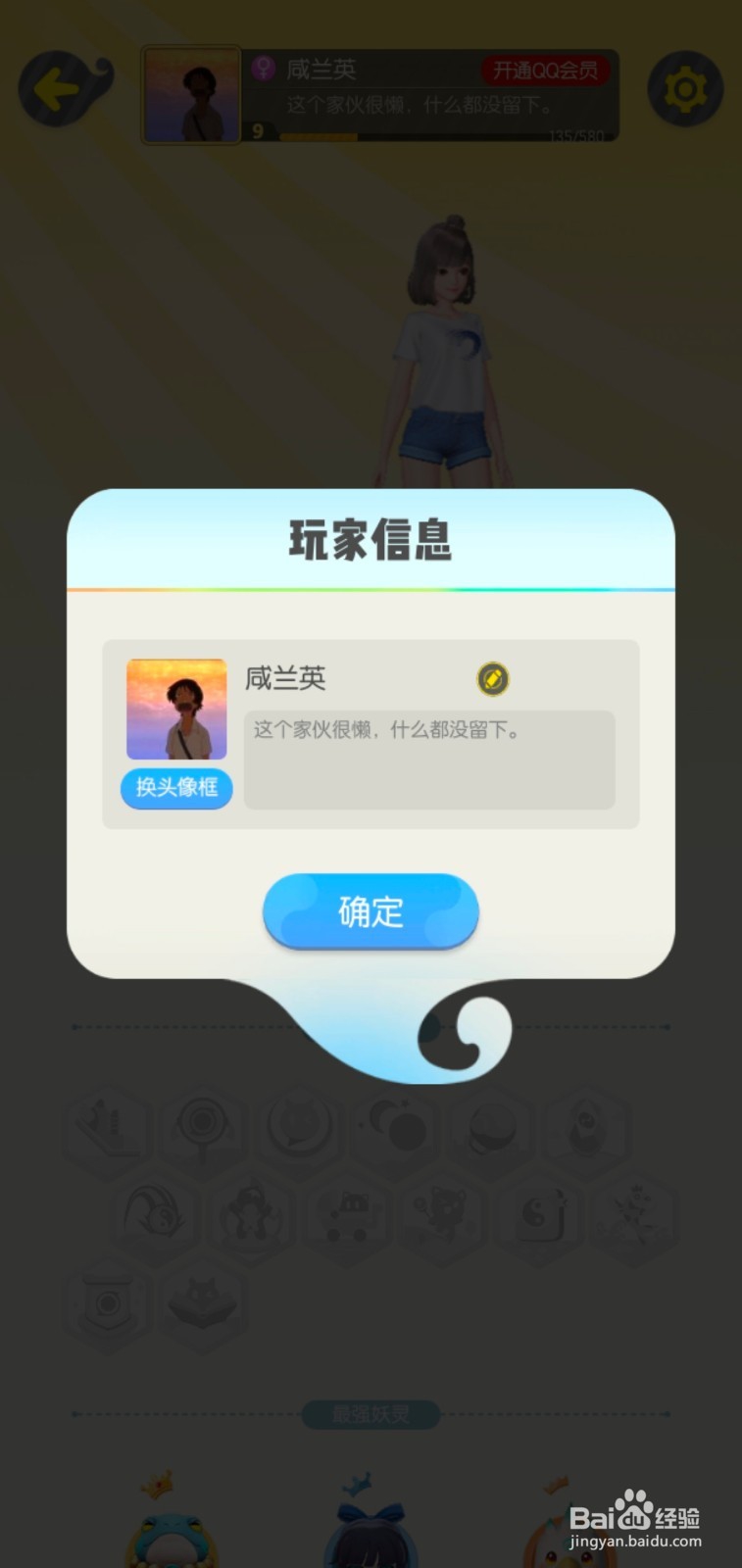Screen dimensions: 742x1568
Task: Click the 135/580 experience progress bar
Action: 441,136
